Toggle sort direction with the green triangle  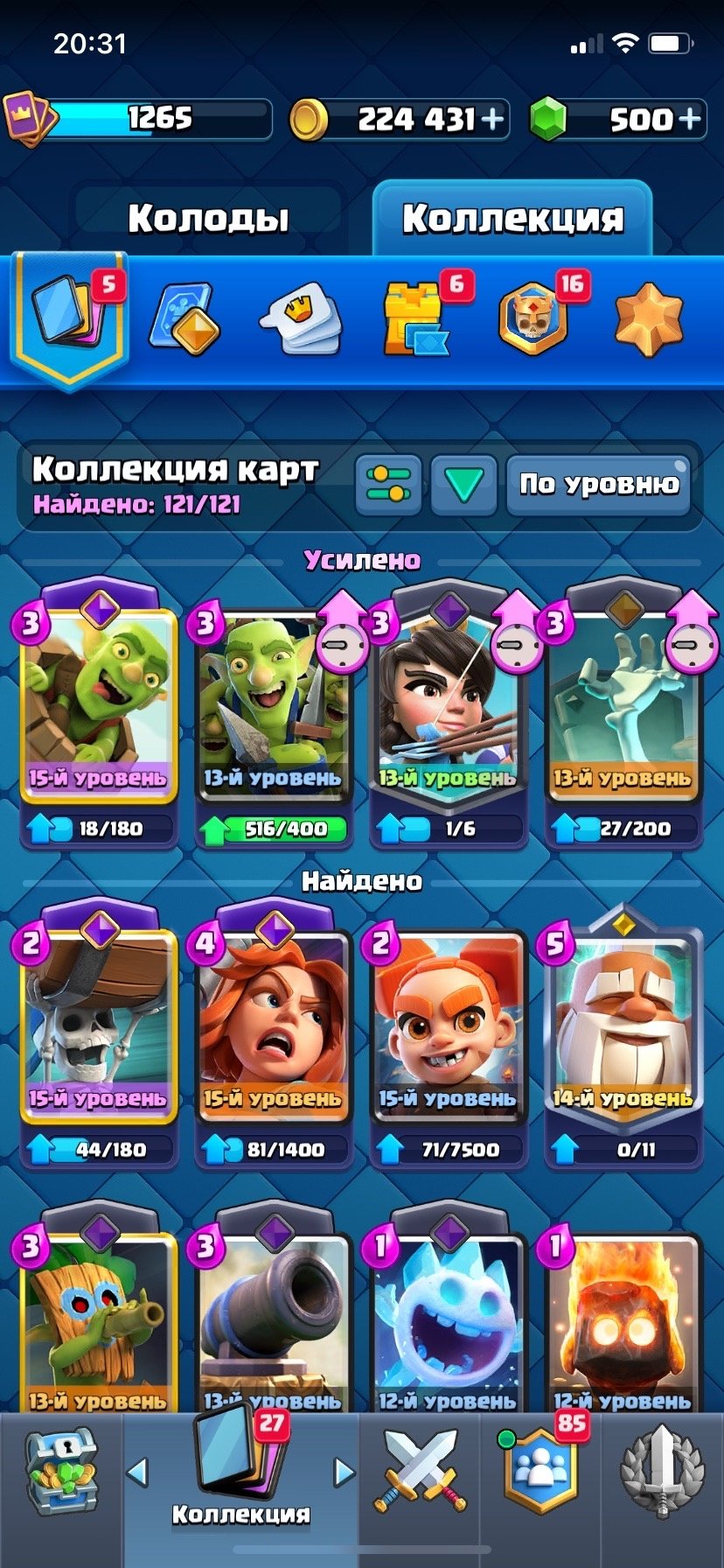click(463, 484)
